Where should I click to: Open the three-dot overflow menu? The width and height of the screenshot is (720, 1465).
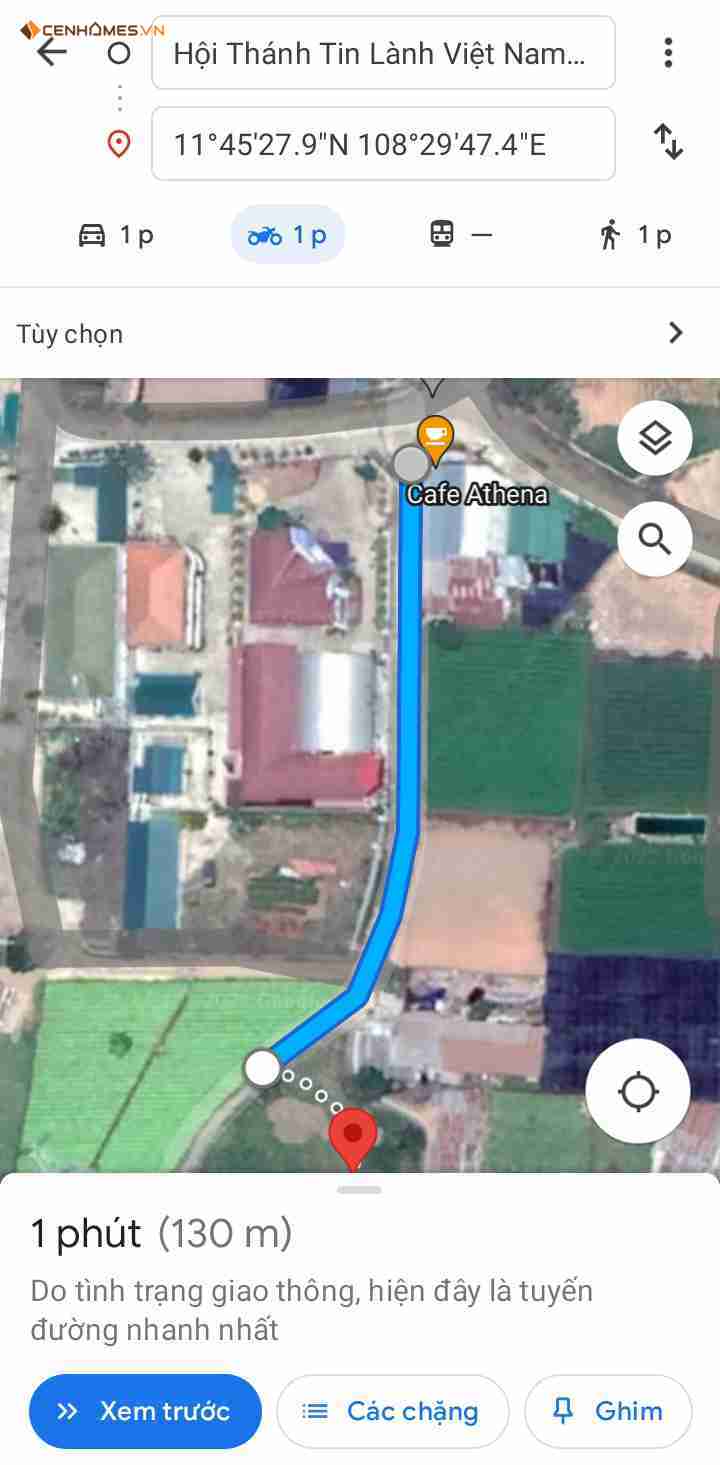pyautogui.click(x=668, y=52)
